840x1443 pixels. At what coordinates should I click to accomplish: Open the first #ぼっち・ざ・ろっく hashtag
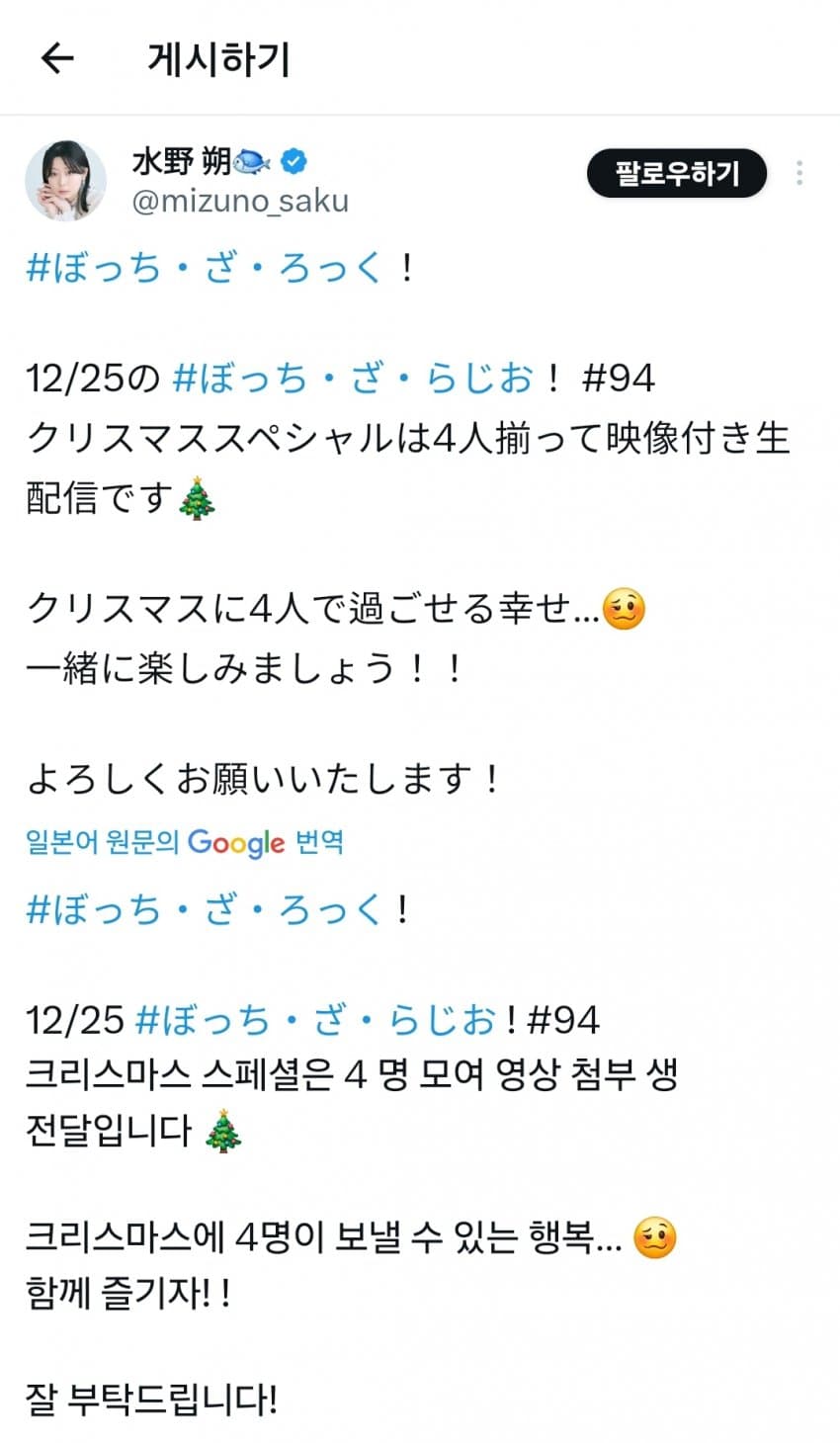coord(205,267)
